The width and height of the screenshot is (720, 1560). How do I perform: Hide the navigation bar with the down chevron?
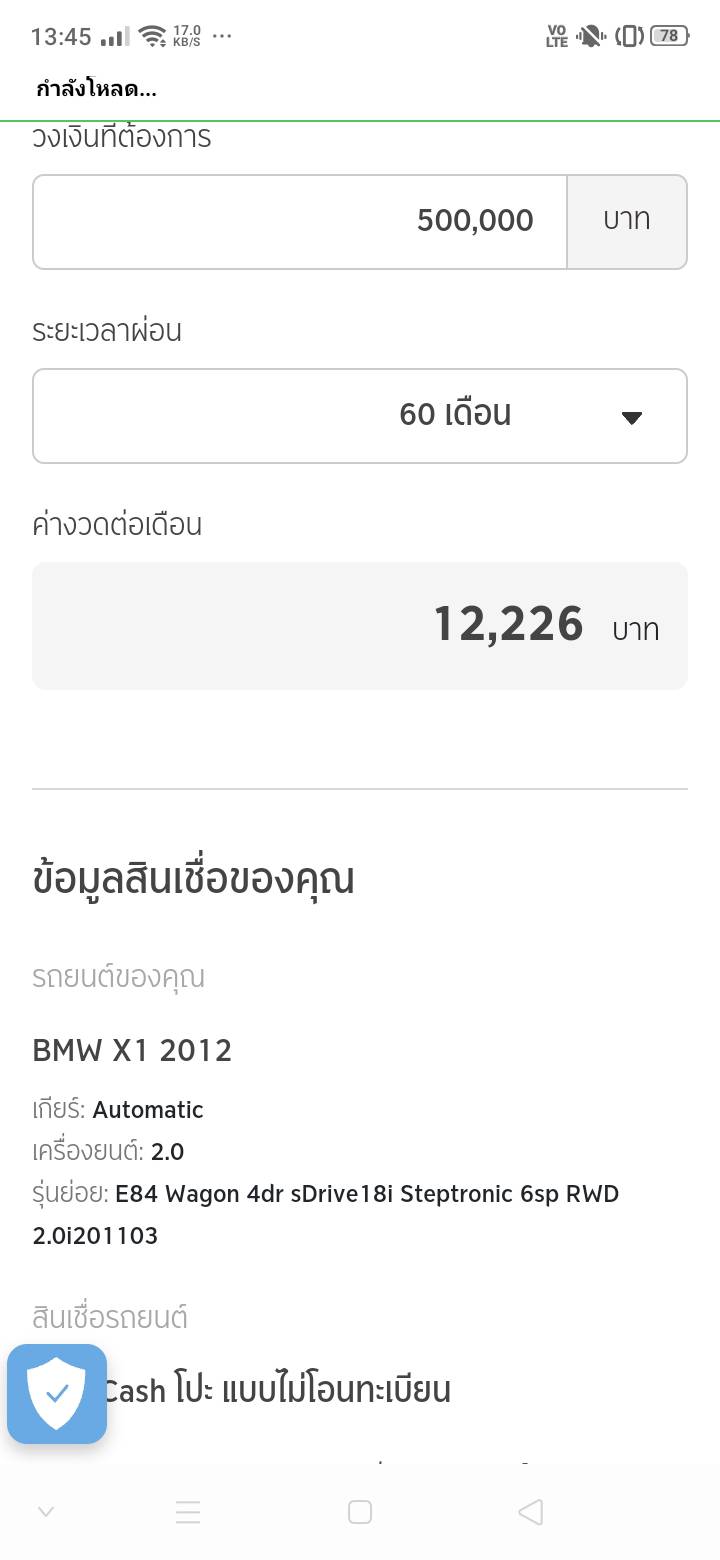click(46, 1512)
